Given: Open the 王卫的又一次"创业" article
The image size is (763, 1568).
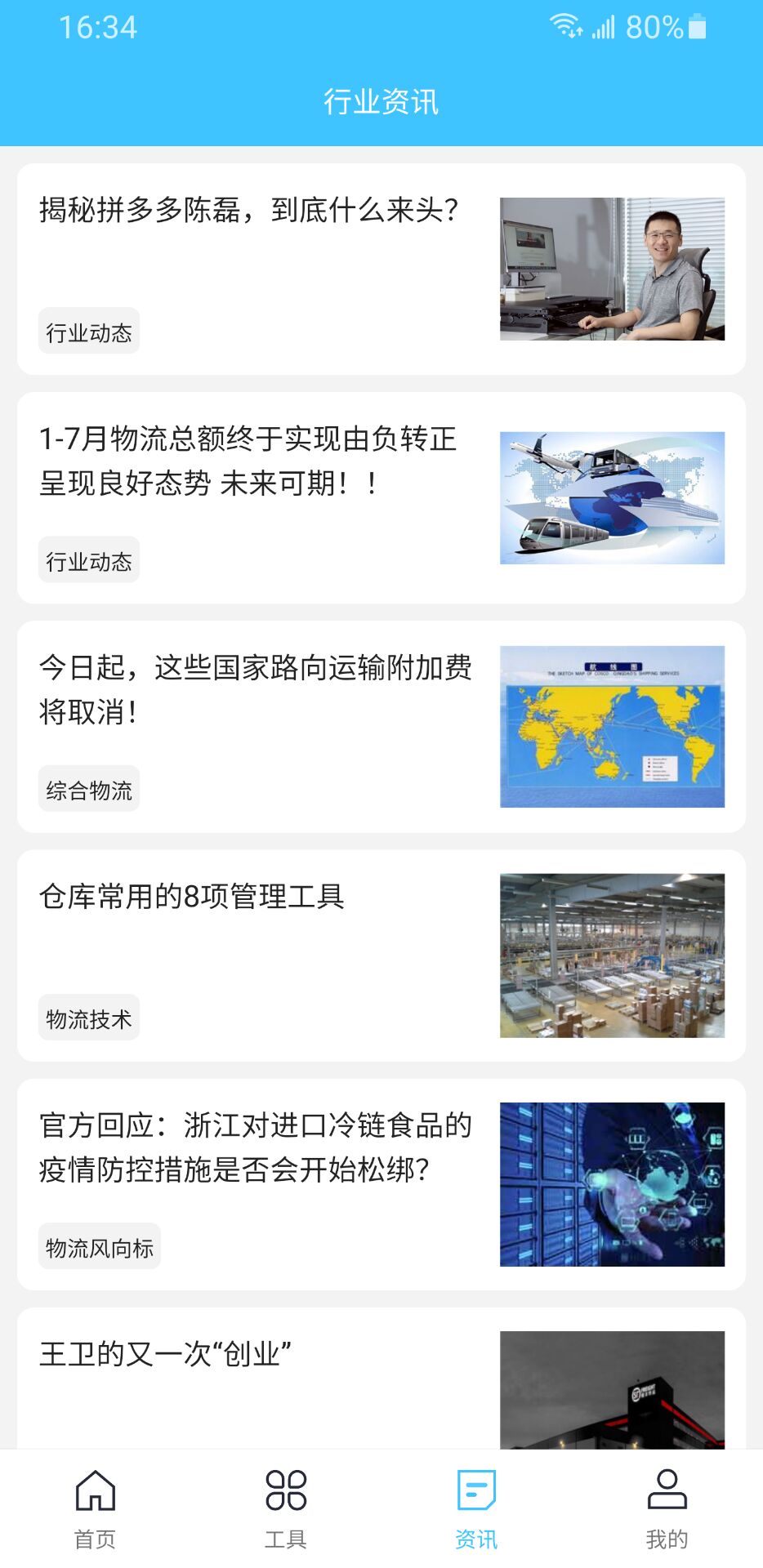Looking at the screenshot, I should (166, 1354).
